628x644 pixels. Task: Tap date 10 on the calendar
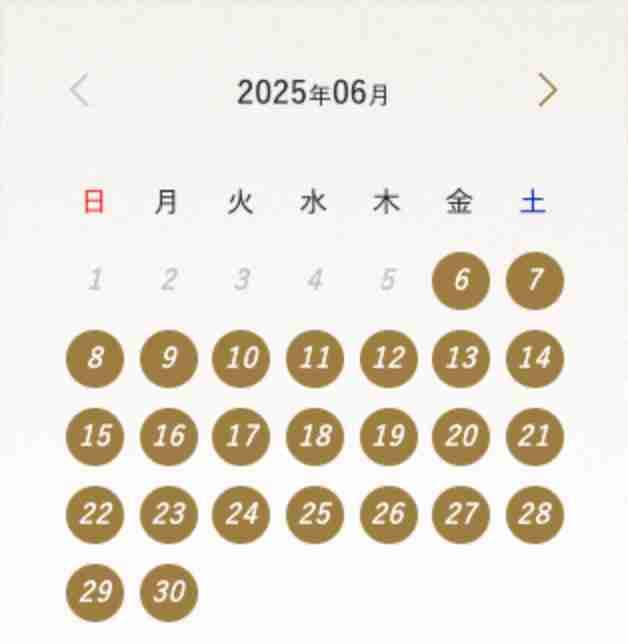point(241,358)
